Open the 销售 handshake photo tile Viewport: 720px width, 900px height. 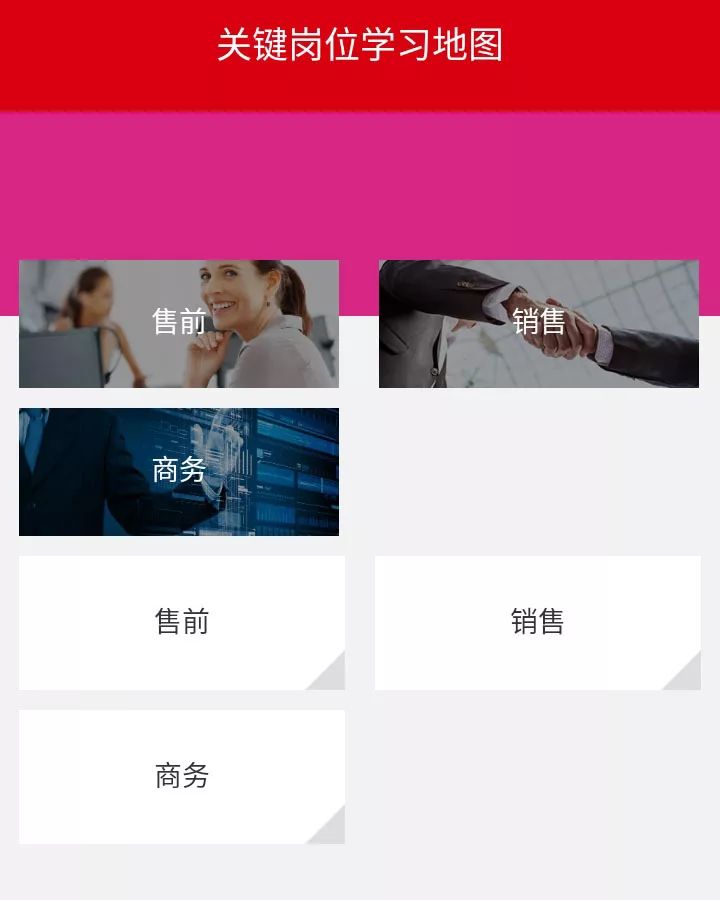(538, 323)
